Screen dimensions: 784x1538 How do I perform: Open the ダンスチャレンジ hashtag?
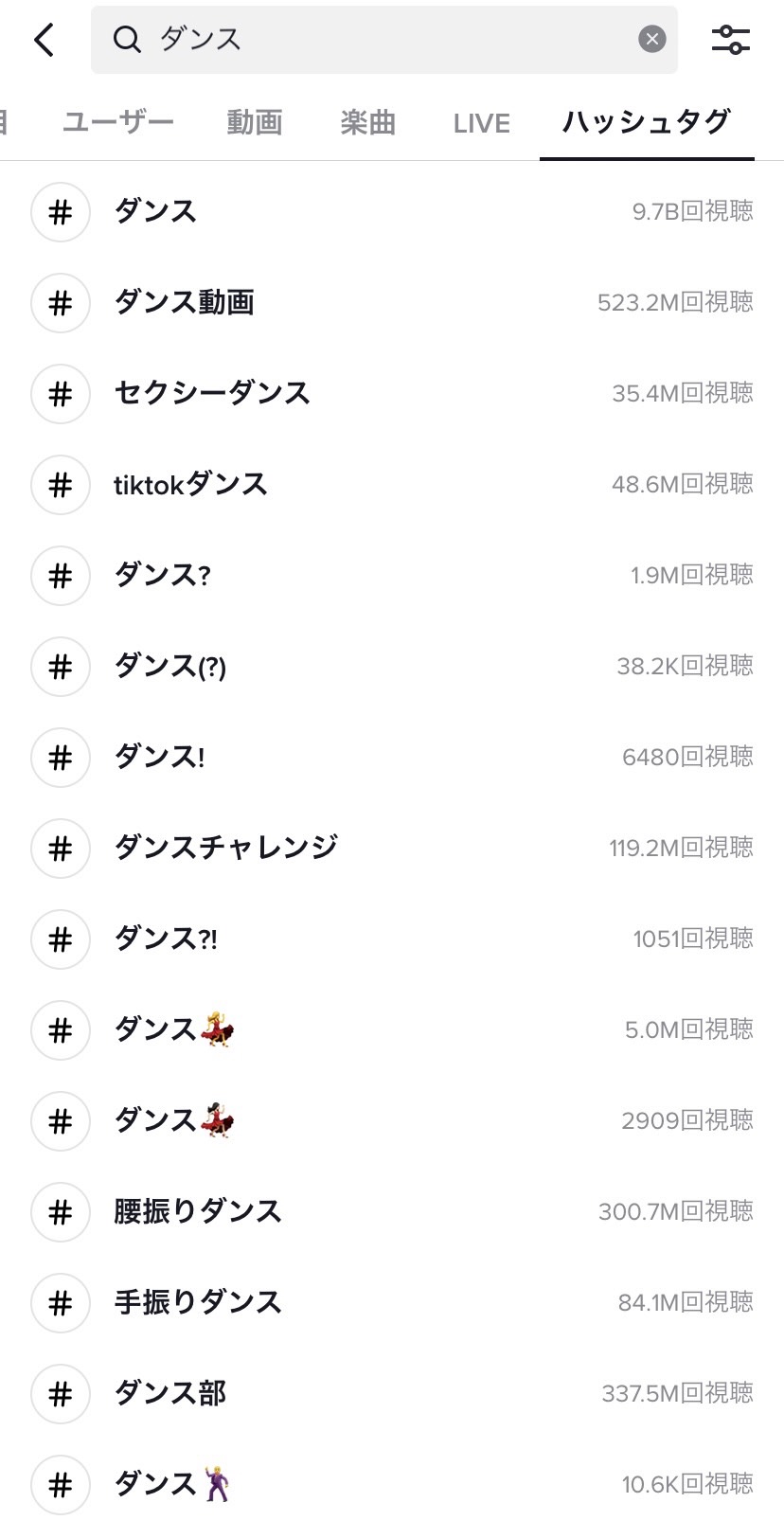pyautogui.click(x=392, y=848)
